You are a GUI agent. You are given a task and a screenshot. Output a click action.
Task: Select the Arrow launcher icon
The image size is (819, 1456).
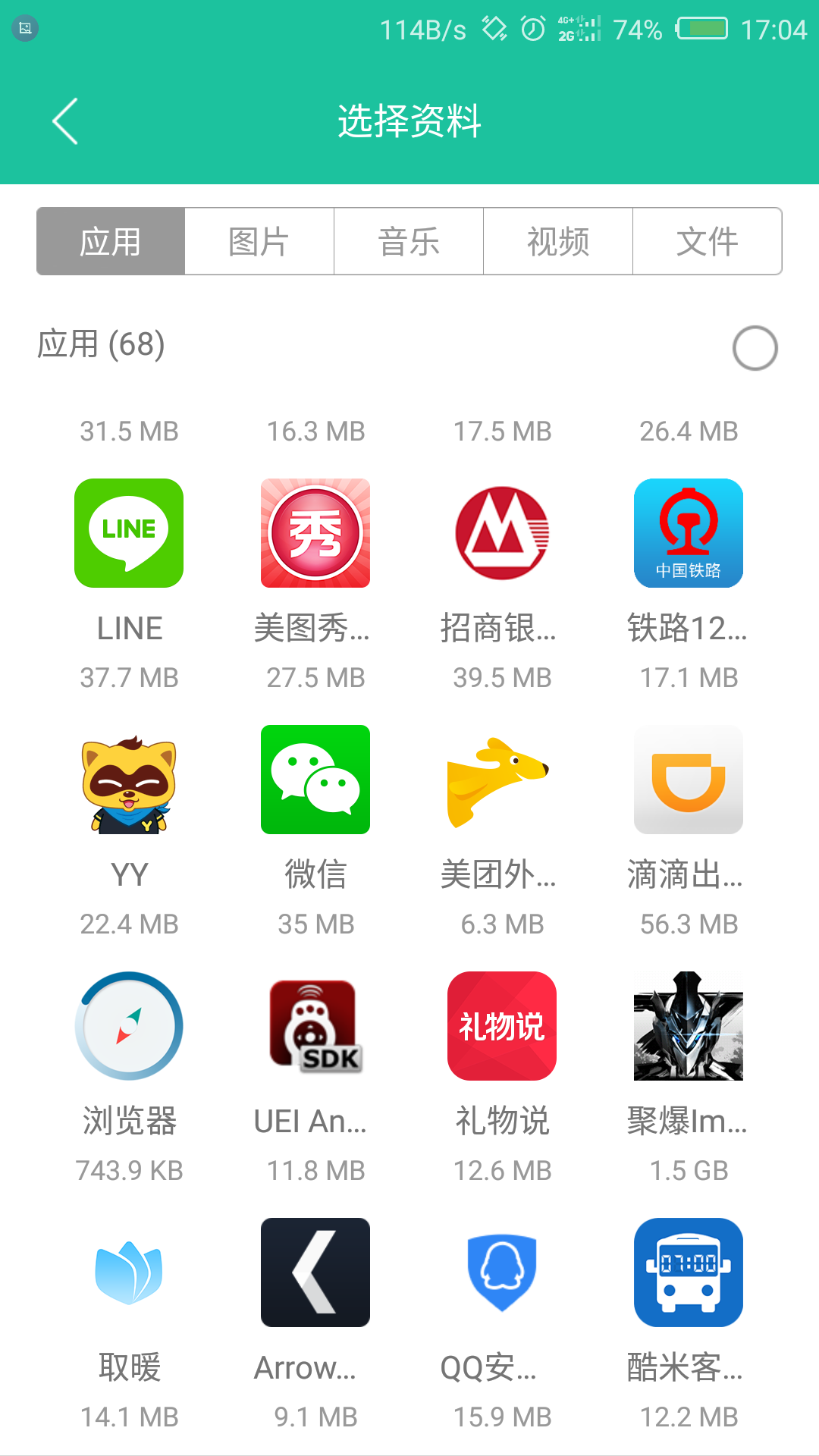pos(315,1272)
